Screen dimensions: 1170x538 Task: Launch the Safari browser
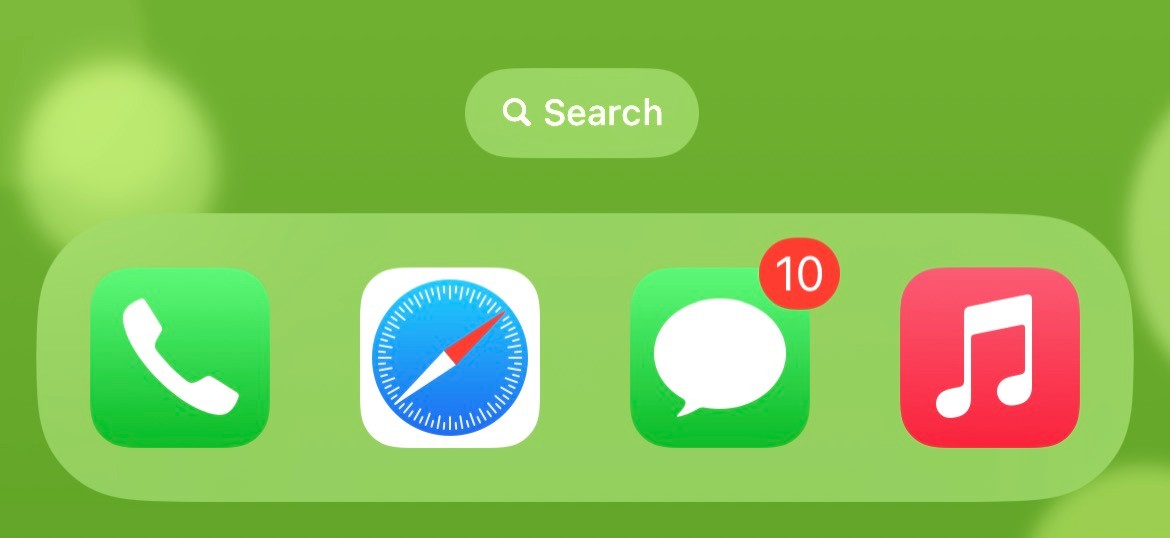pyautogui.click(x=450, y=357)
